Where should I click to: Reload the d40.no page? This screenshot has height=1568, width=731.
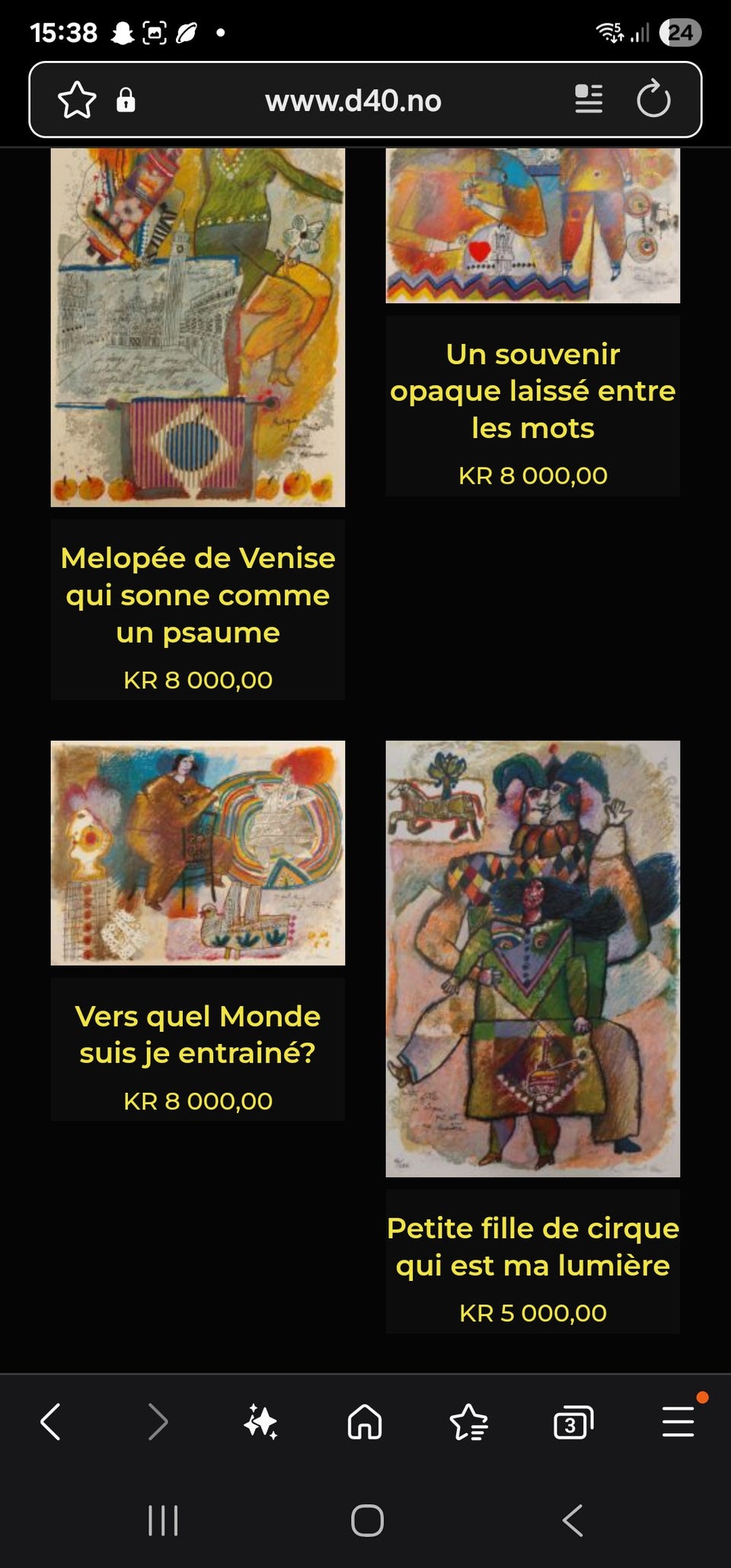coord(653,99)
